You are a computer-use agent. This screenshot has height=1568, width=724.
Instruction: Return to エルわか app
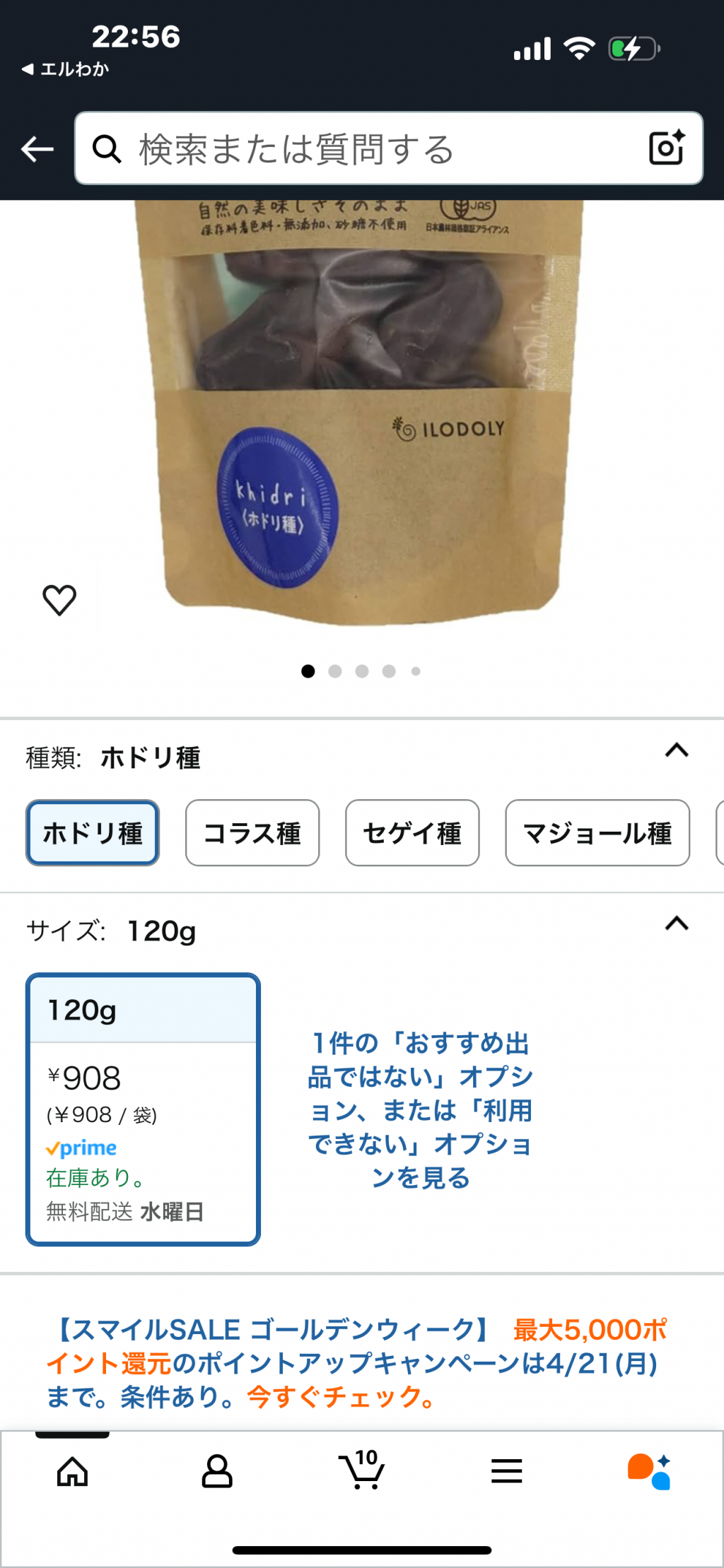coord(66,69)
